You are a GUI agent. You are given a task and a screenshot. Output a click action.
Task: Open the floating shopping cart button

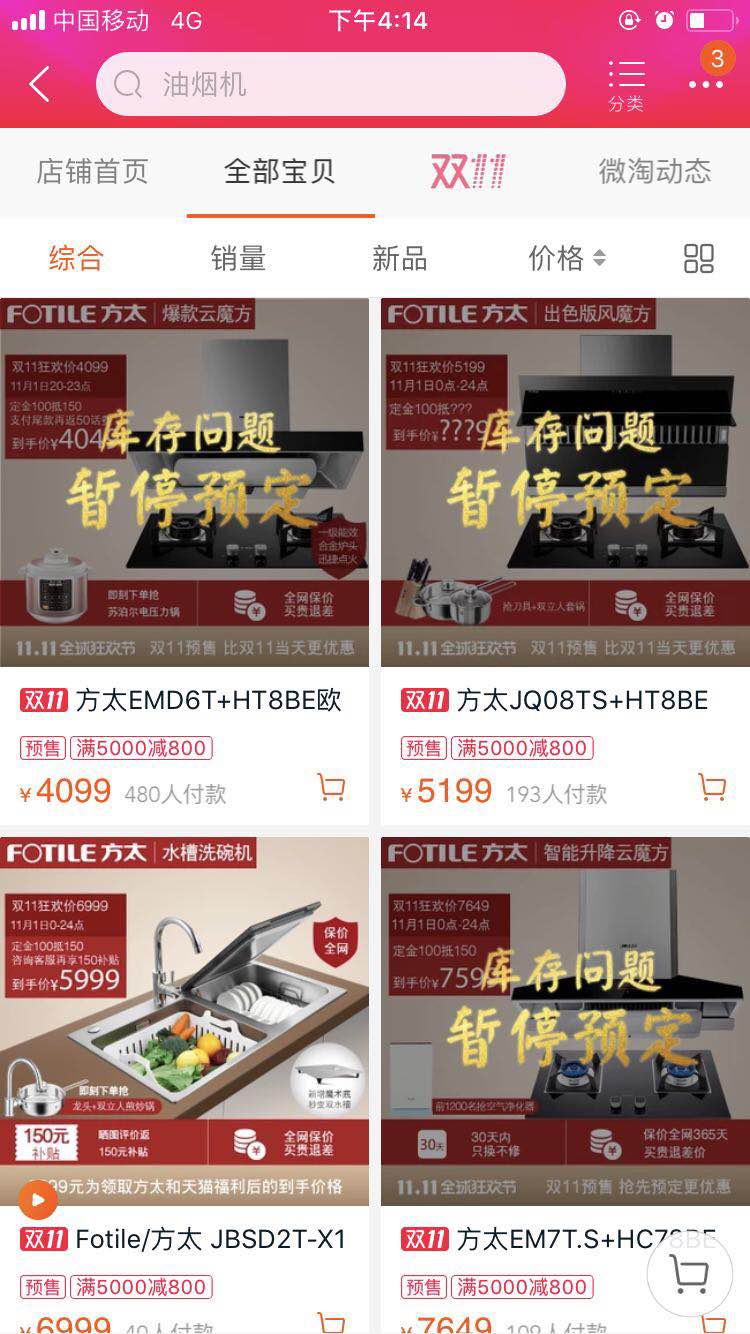(x=690, y=1274)
